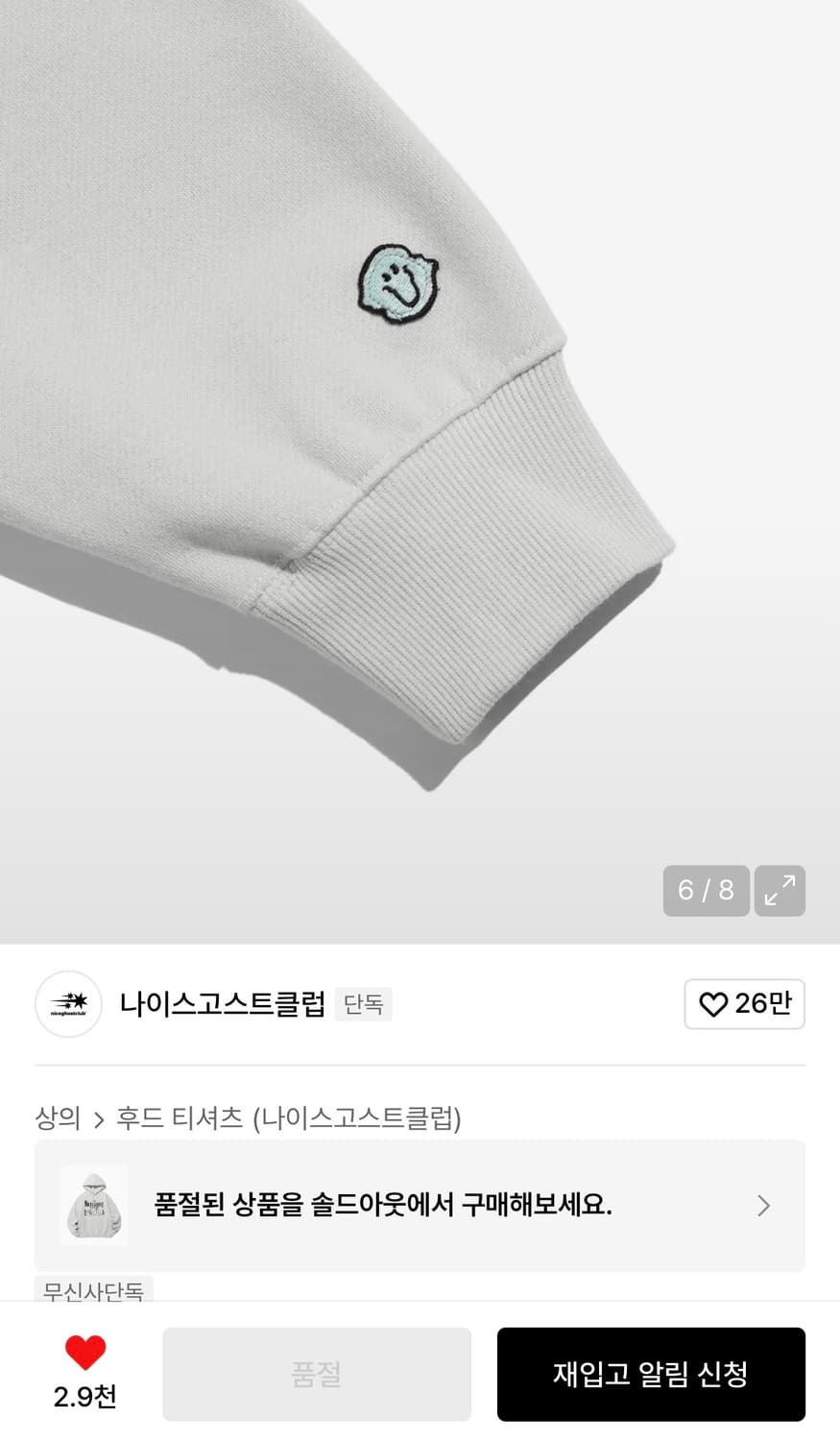Tap the 단독 badge beside the brand name
840x1440 pixels.
(365, 1004)
